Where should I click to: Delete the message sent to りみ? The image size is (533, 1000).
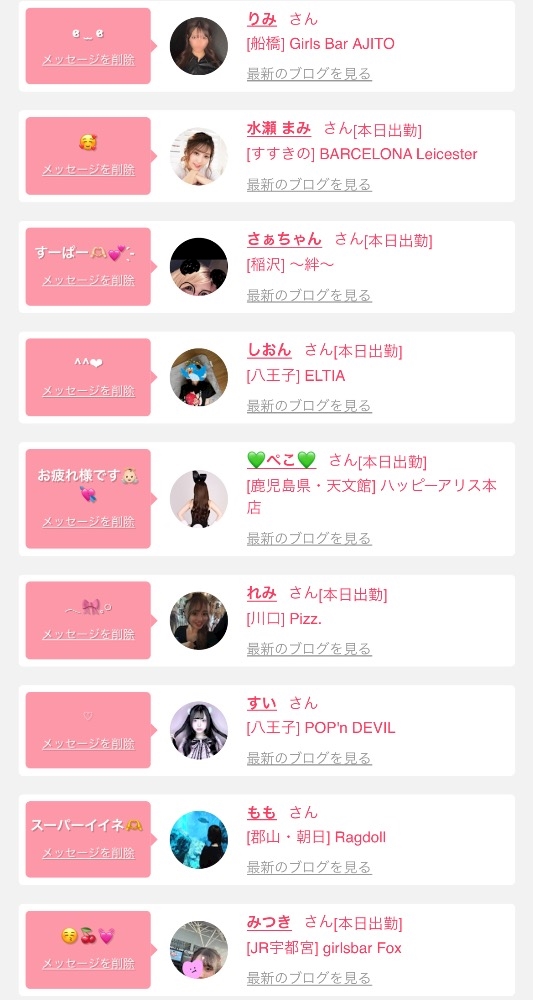click(89, 60)
